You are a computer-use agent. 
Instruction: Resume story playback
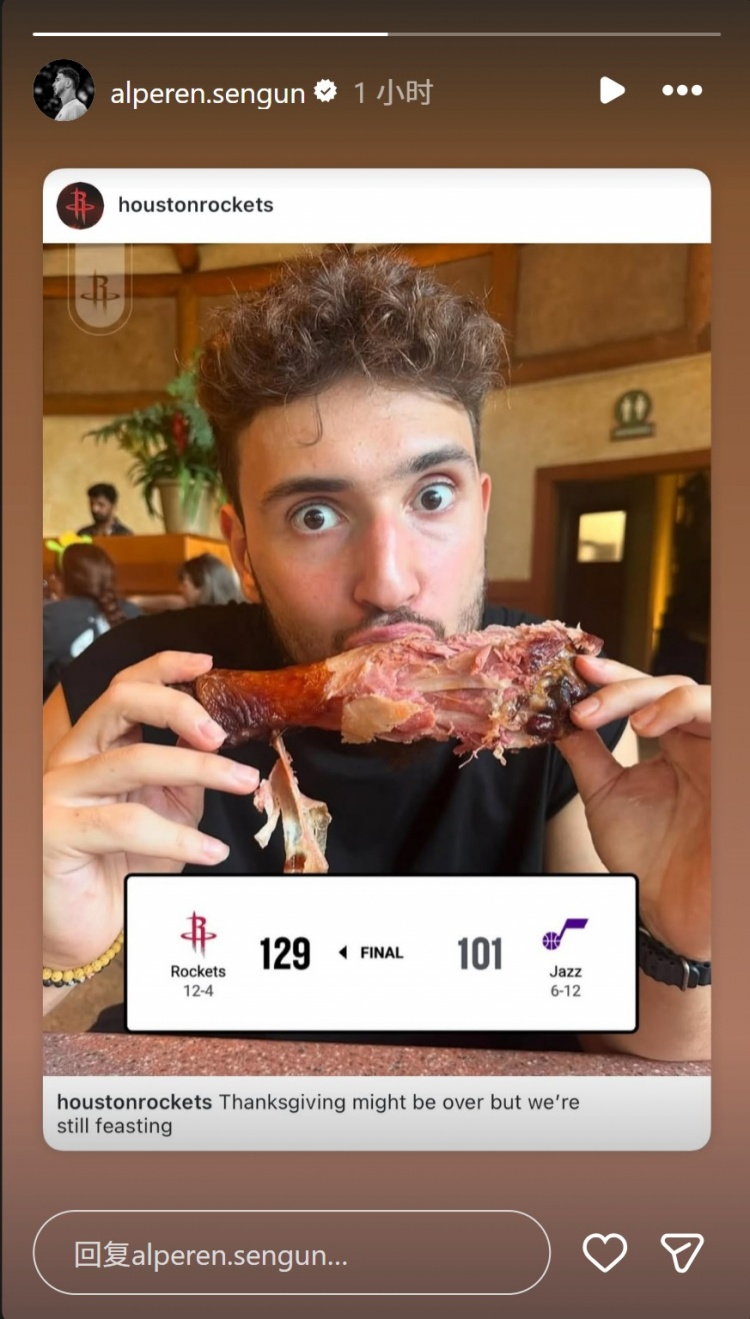[x=611, y=91]
